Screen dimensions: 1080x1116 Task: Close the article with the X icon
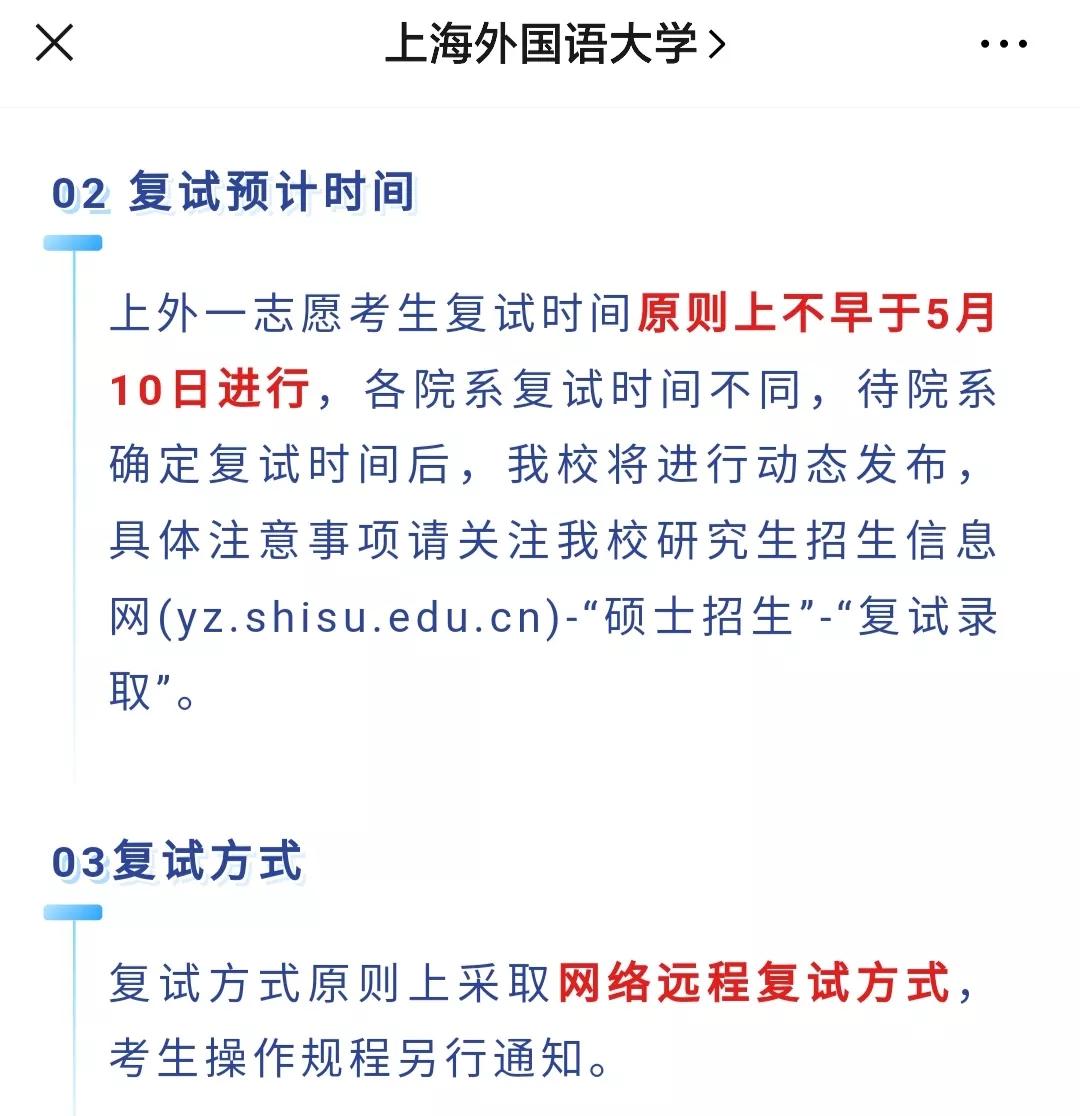(x=54, y=43)
